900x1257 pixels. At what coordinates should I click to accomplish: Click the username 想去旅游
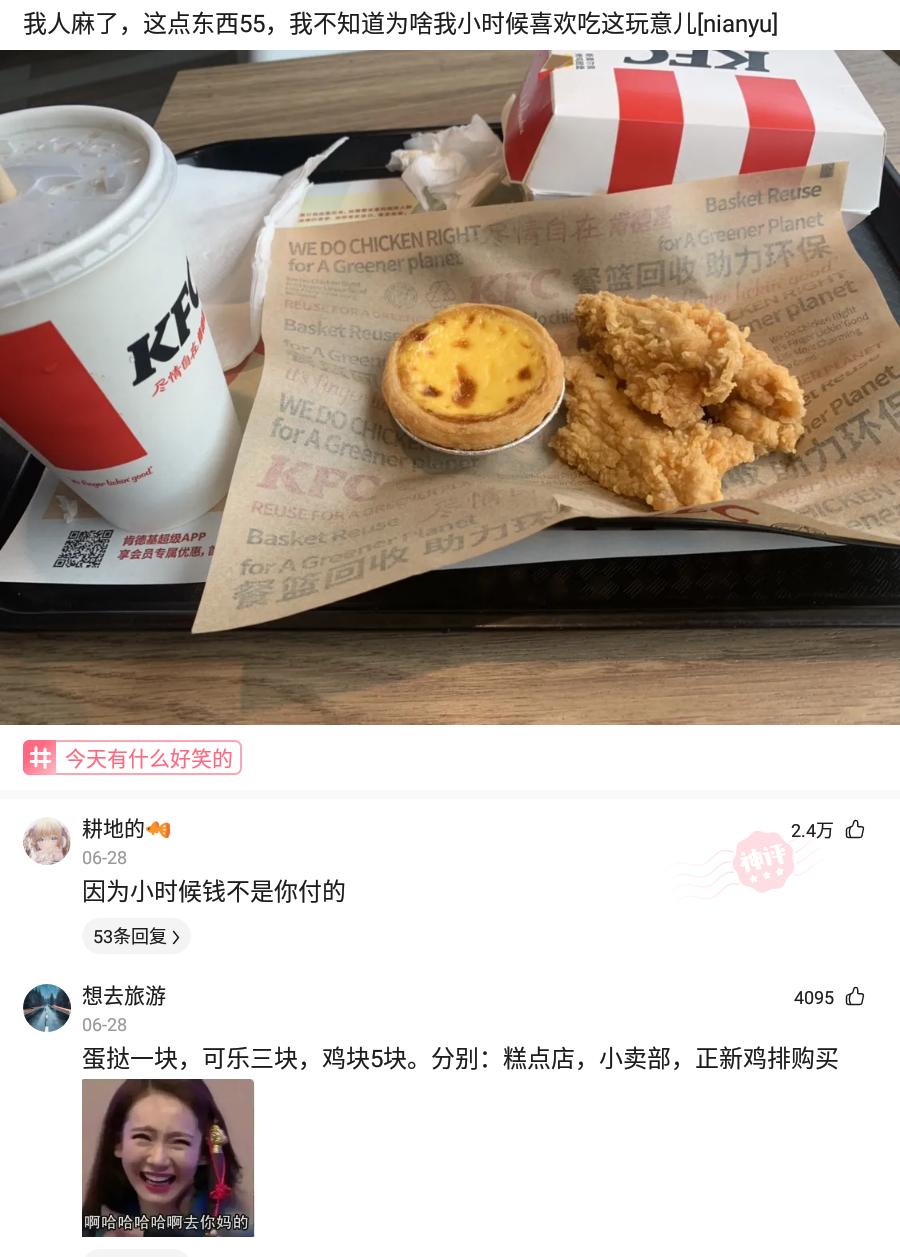(123, 996)
